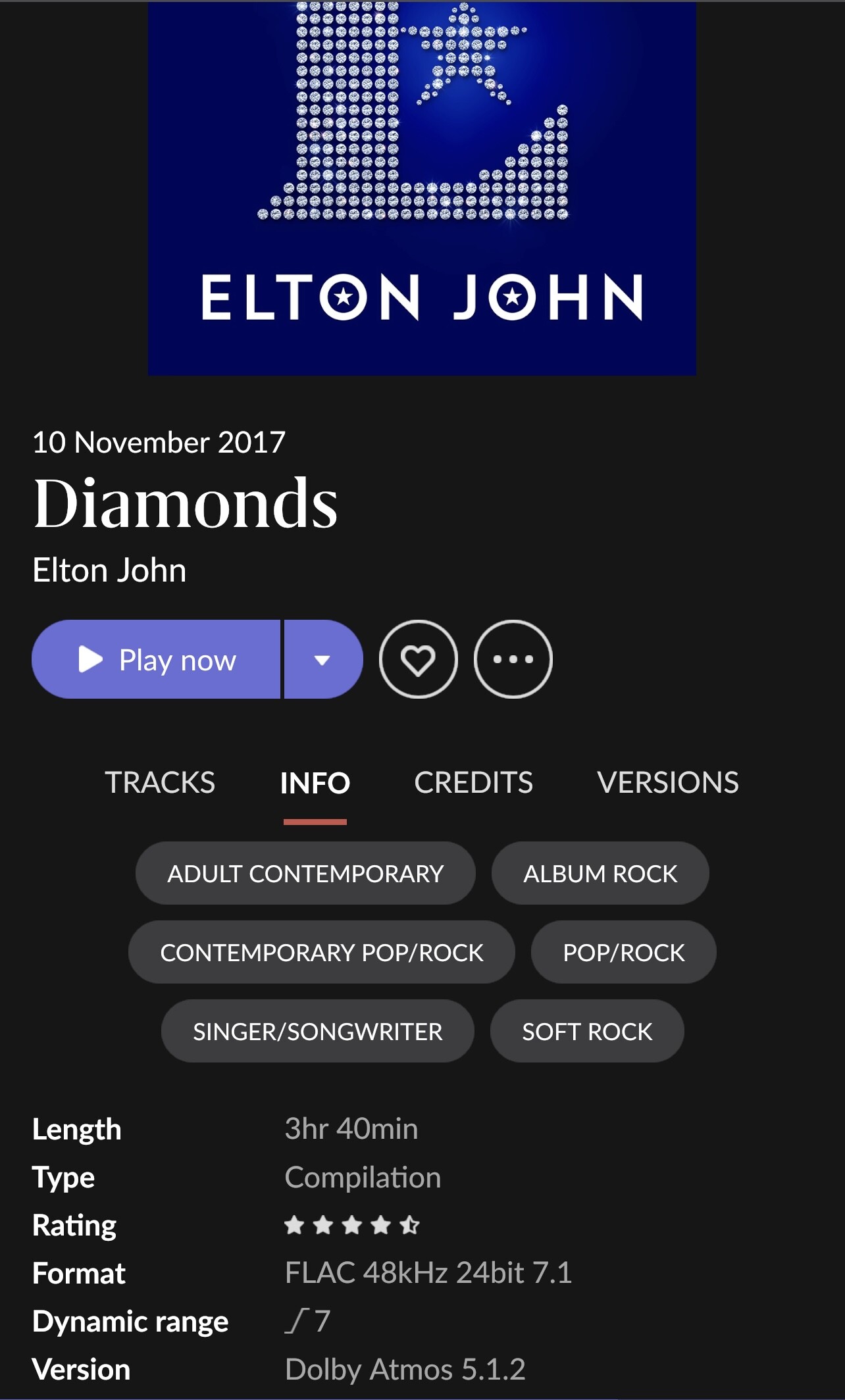Open the Soft Rock genre chip
Screen dimensions: 845x1400
coord(587,1031)
